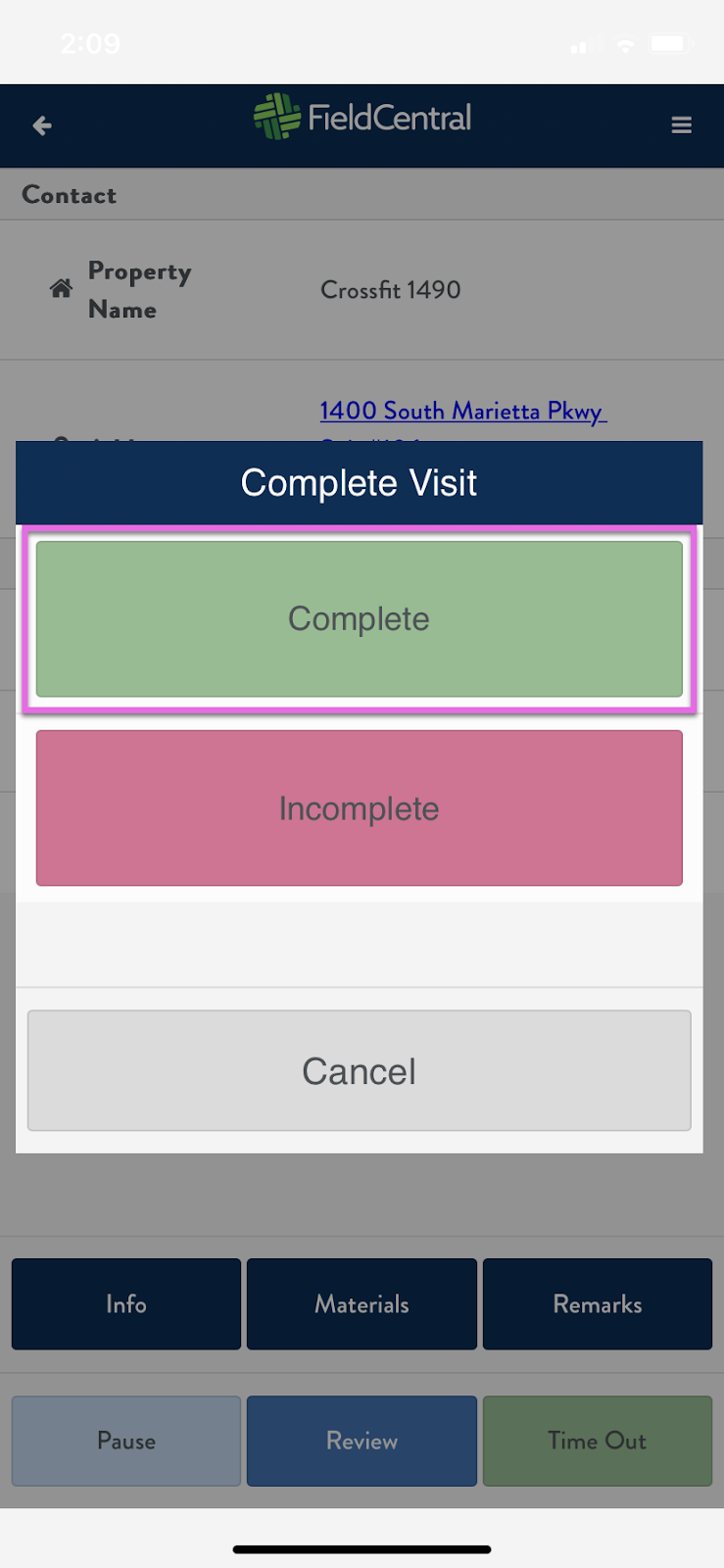Open the 1400 South Marietta Pkwy address link
724x1568 pixels.
(x=463, y=412)
